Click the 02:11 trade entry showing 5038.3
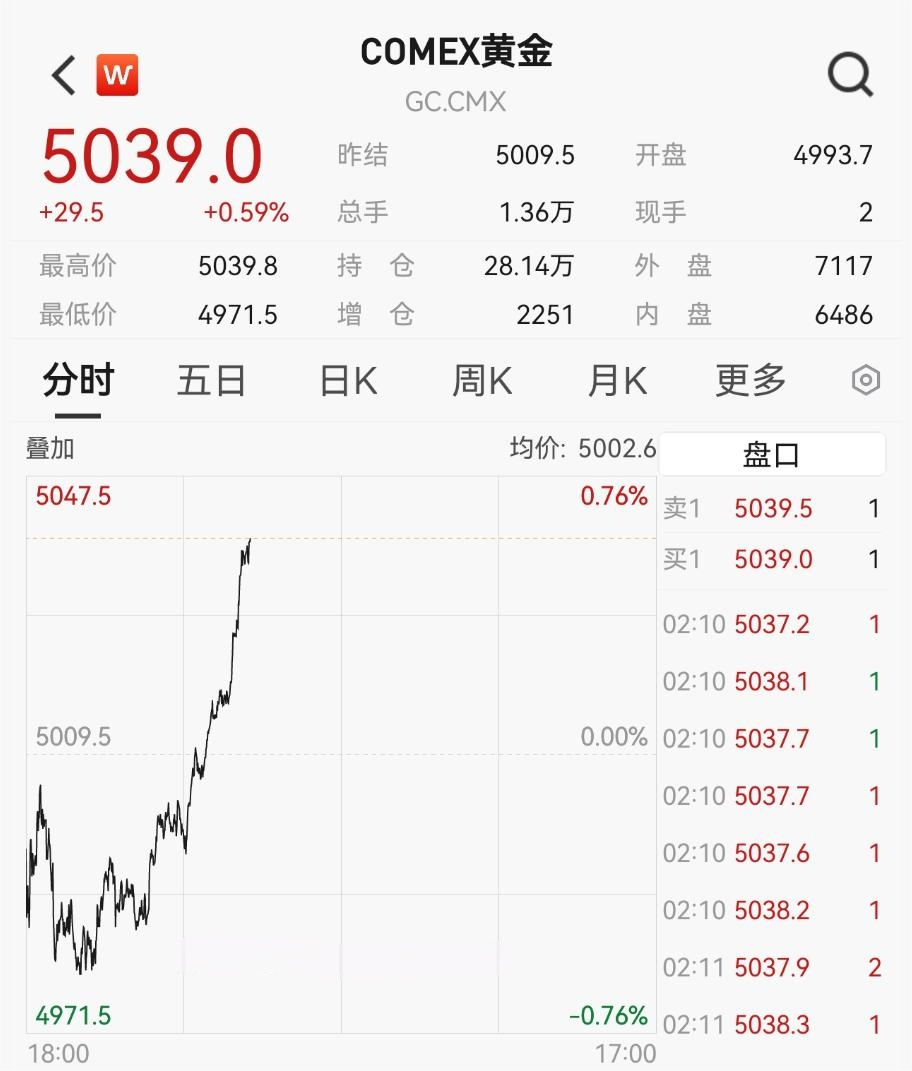912x1071 pixels. (x=772, y=1025)
